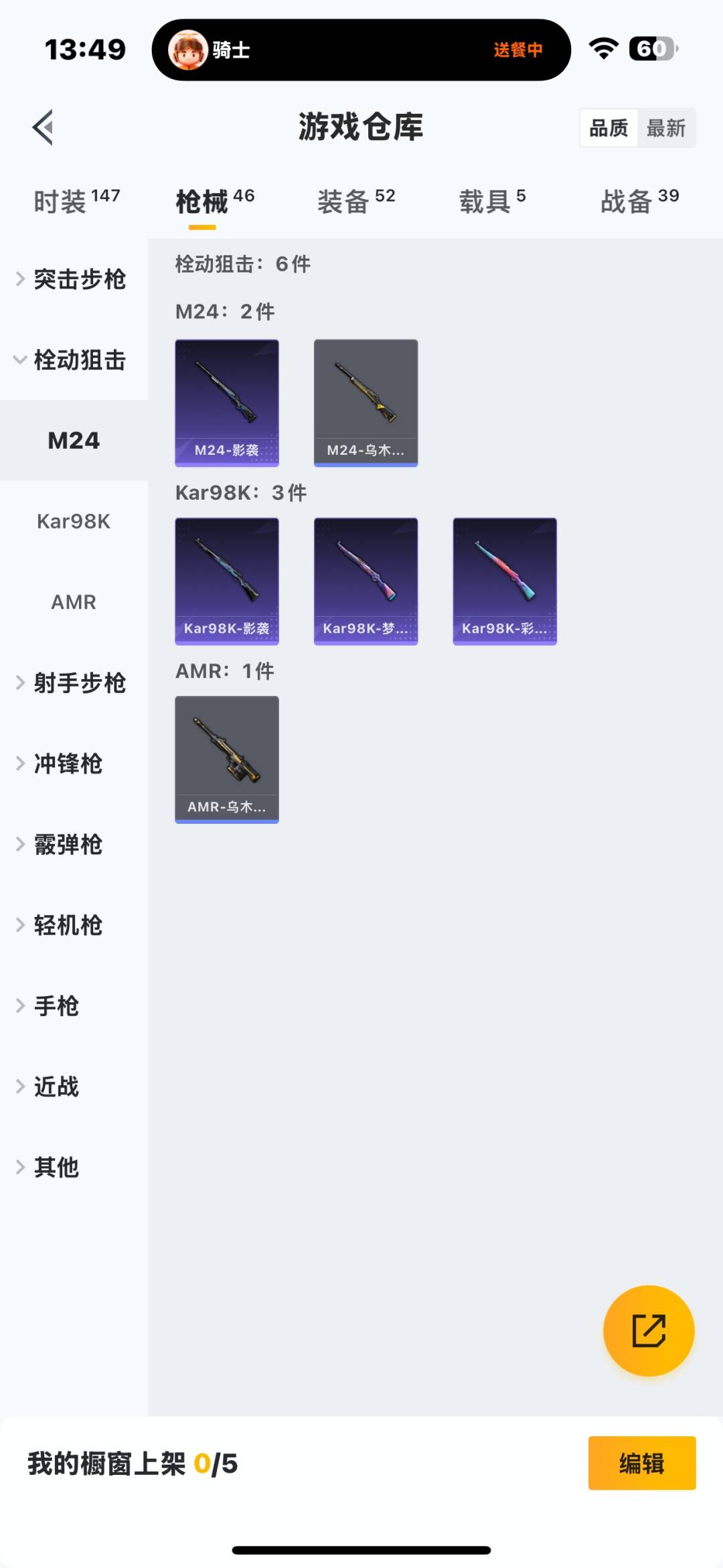Open the Kar98K-梦 skin card
Viewport: 723px width, 1568px height.
coord(366,581)
